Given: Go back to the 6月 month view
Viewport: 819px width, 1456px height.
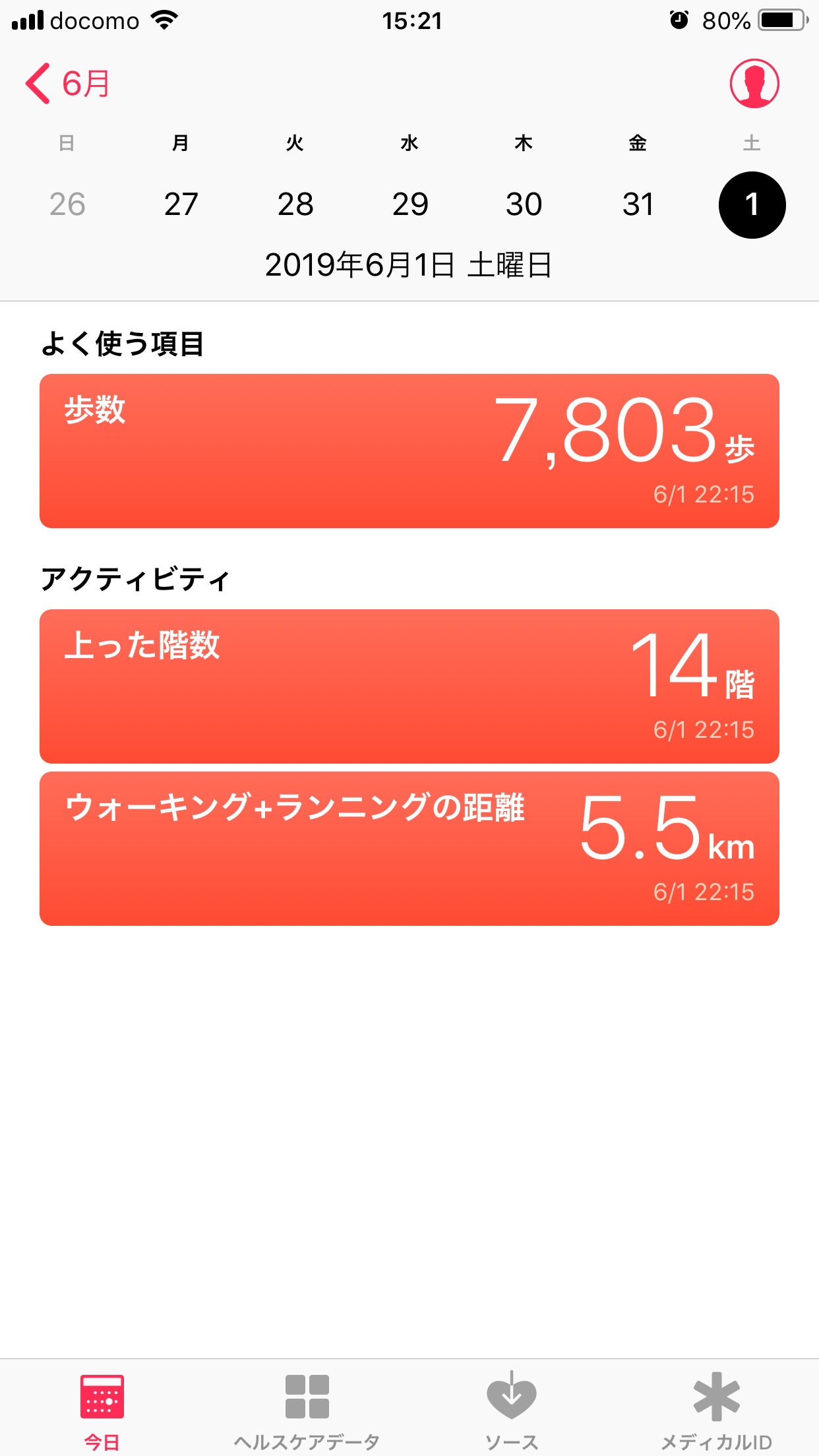Looking at the screenshot, I should (x=68, y=84).
